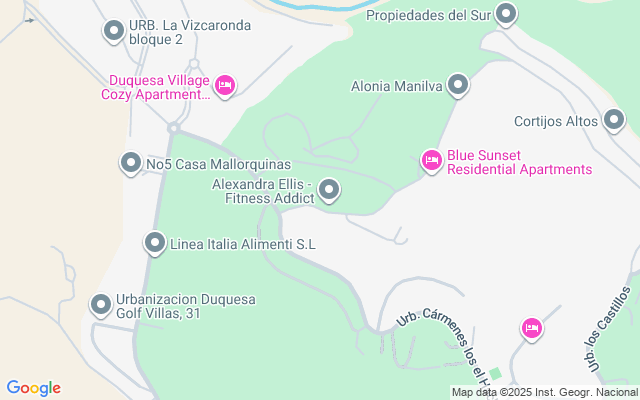Screen dimensions: 640x400
Task: Open Blue Sunset Residential Apartments hotel pin
Action: pos(432,161)
